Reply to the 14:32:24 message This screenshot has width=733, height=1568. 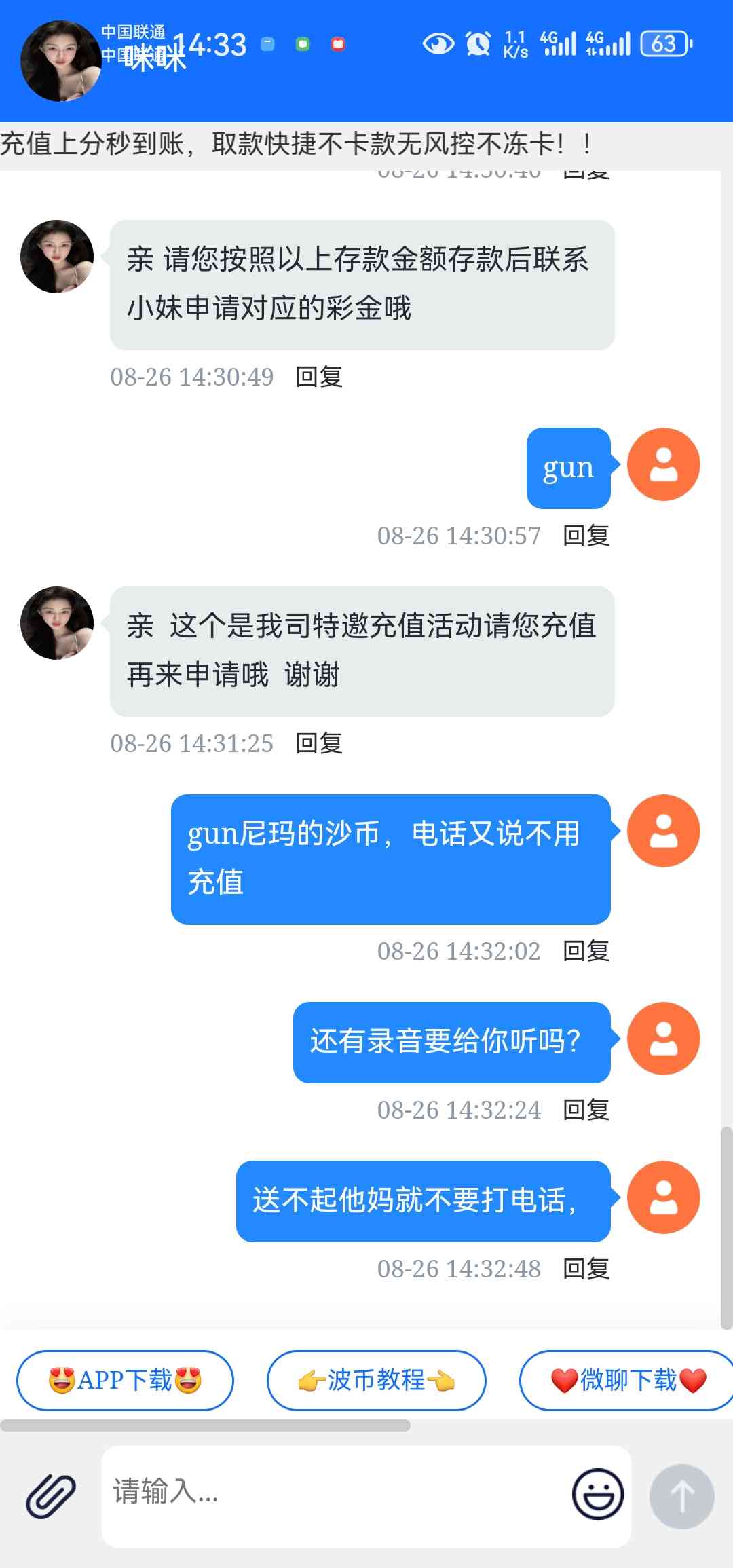click(586, 1110)
